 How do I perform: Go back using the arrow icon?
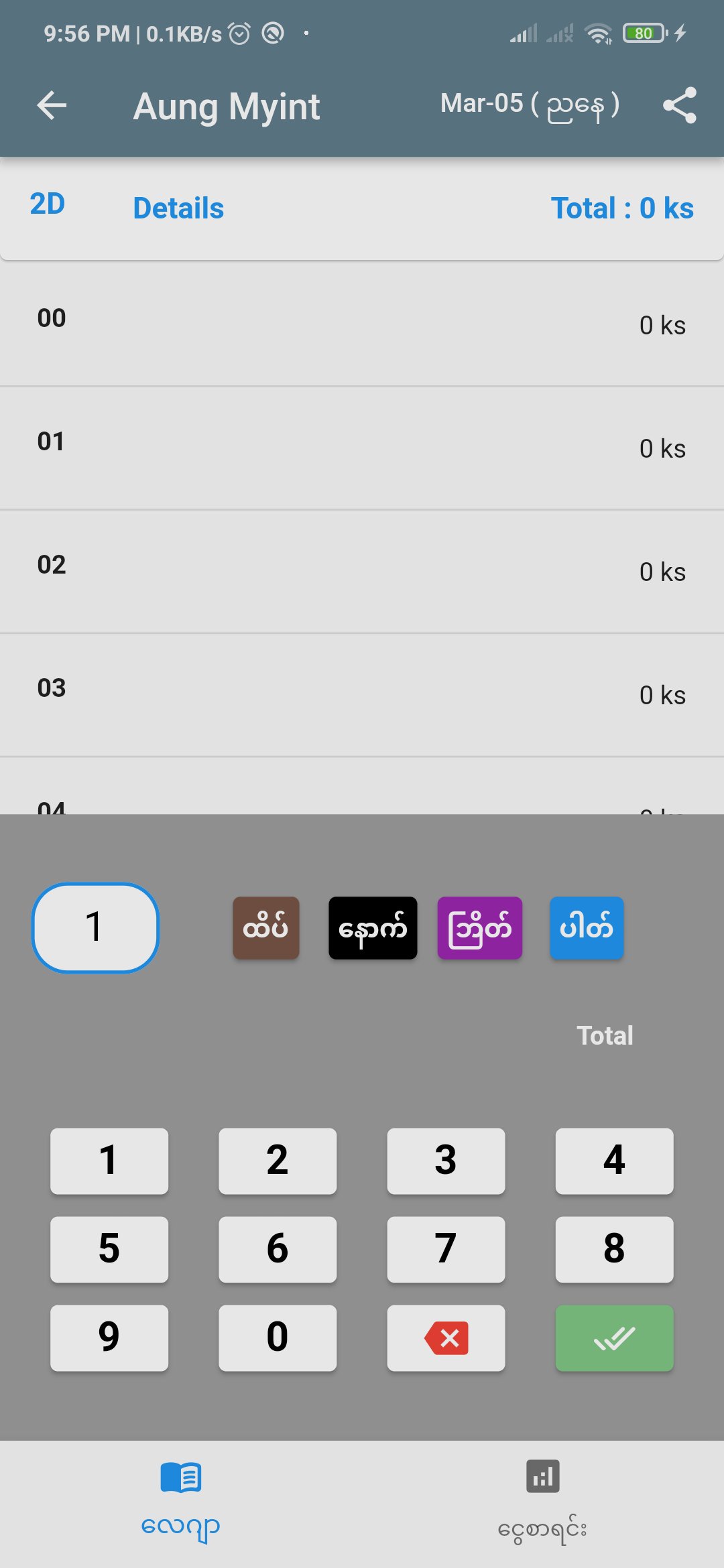pyautogui.click(x=52, y=106)
